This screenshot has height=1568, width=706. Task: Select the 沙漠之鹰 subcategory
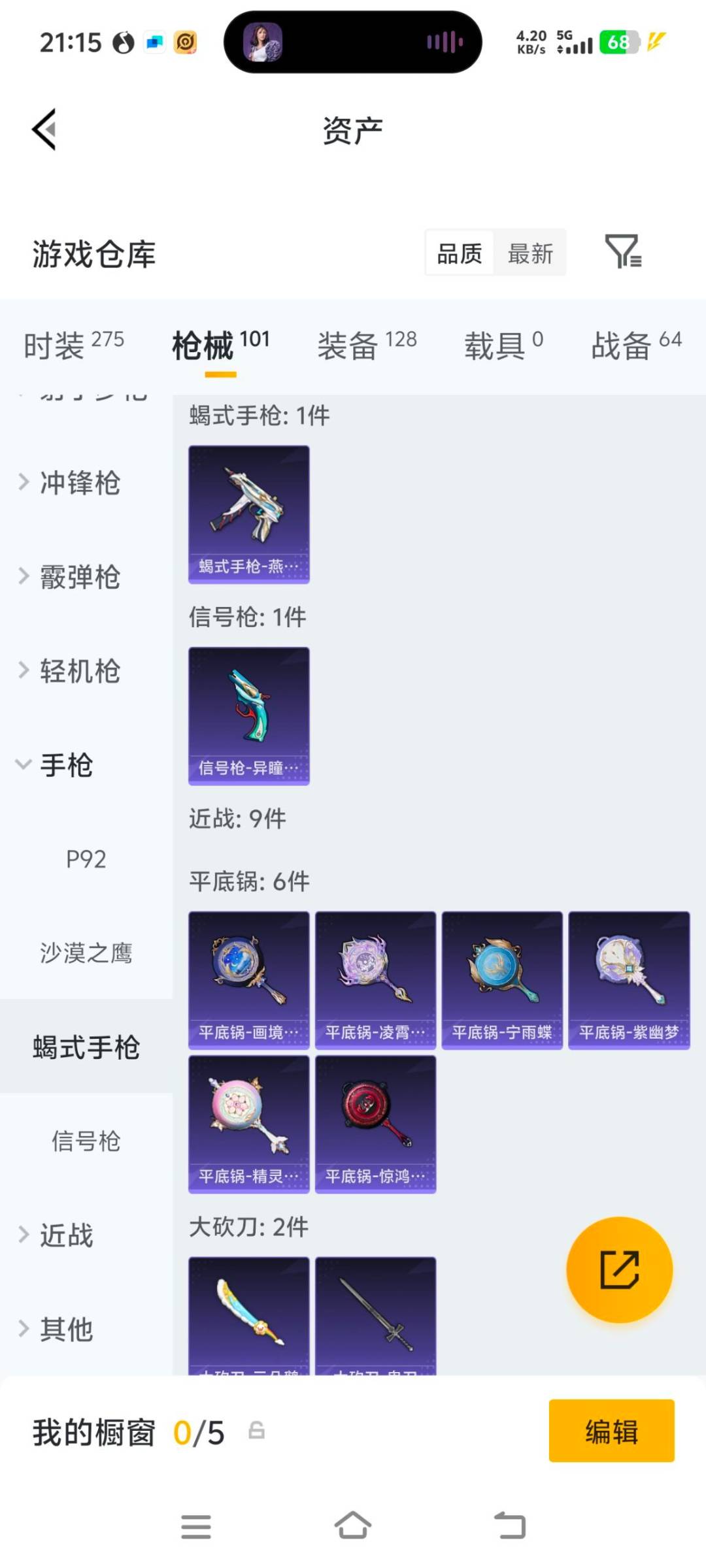click(x=86, y=954)
